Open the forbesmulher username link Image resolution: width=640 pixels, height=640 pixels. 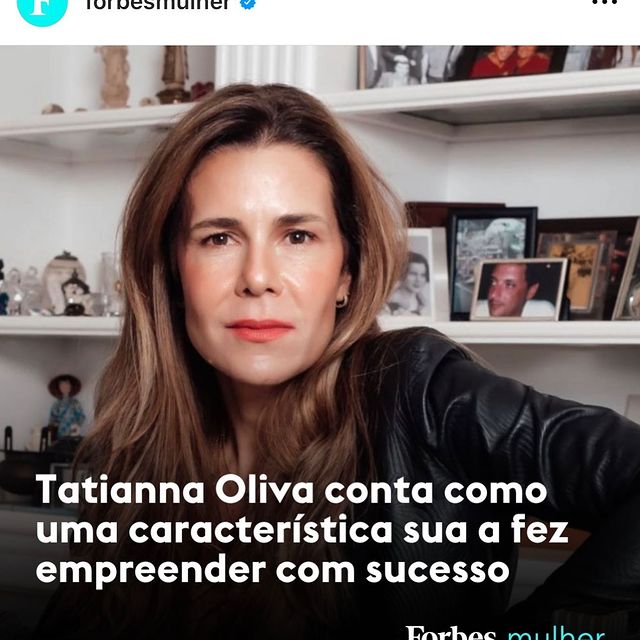159,5
